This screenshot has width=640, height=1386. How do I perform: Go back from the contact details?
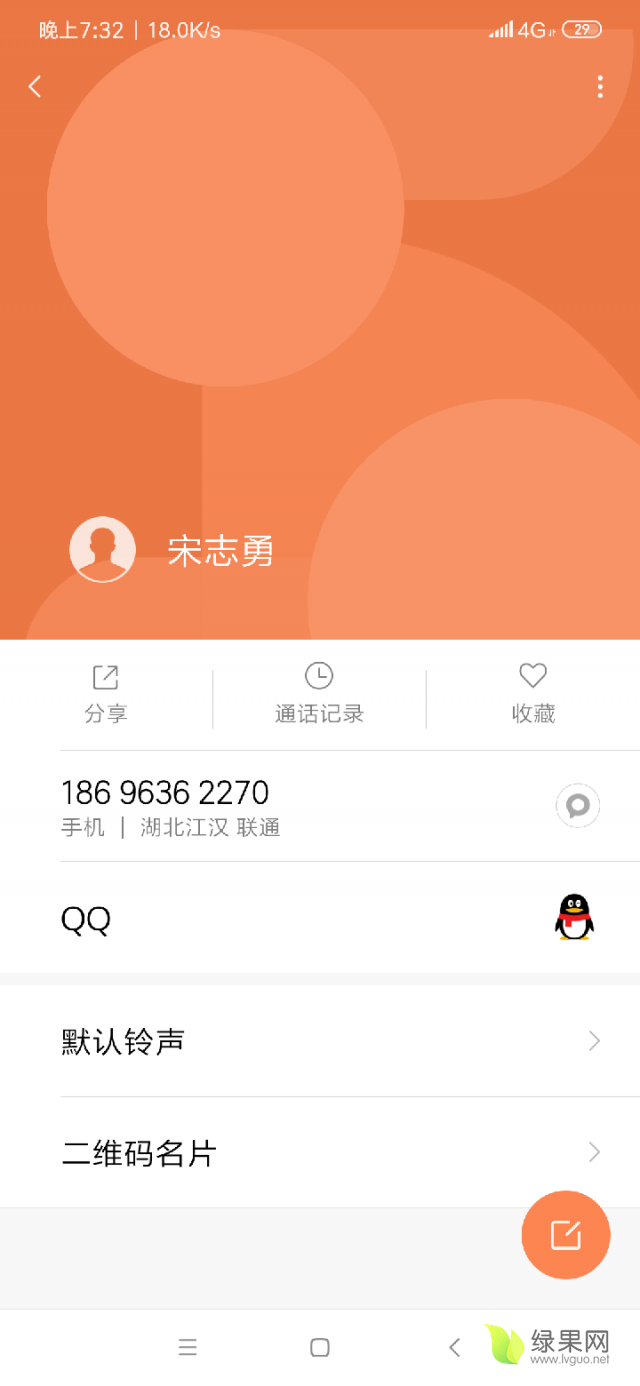35,87
